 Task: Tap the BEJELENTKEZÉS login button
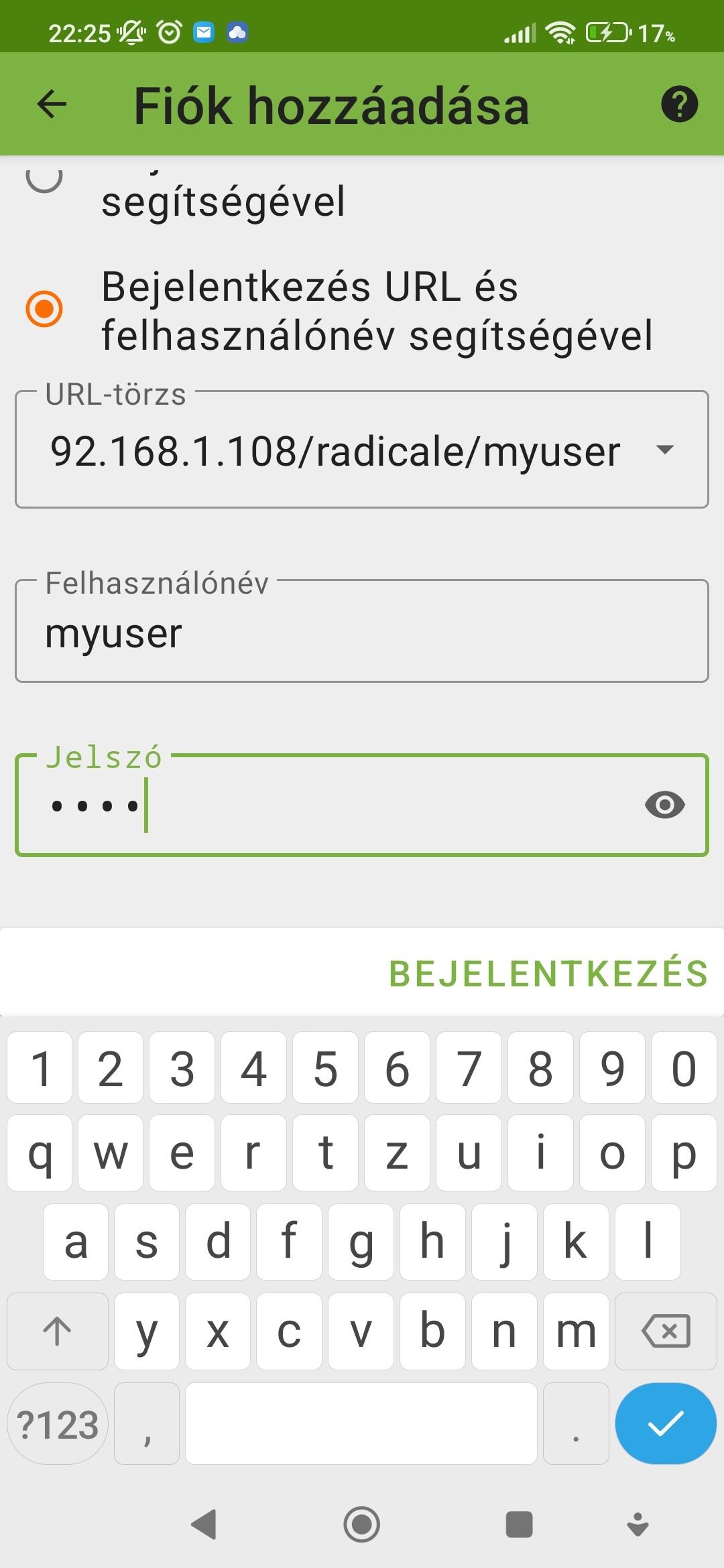(548, 974)
